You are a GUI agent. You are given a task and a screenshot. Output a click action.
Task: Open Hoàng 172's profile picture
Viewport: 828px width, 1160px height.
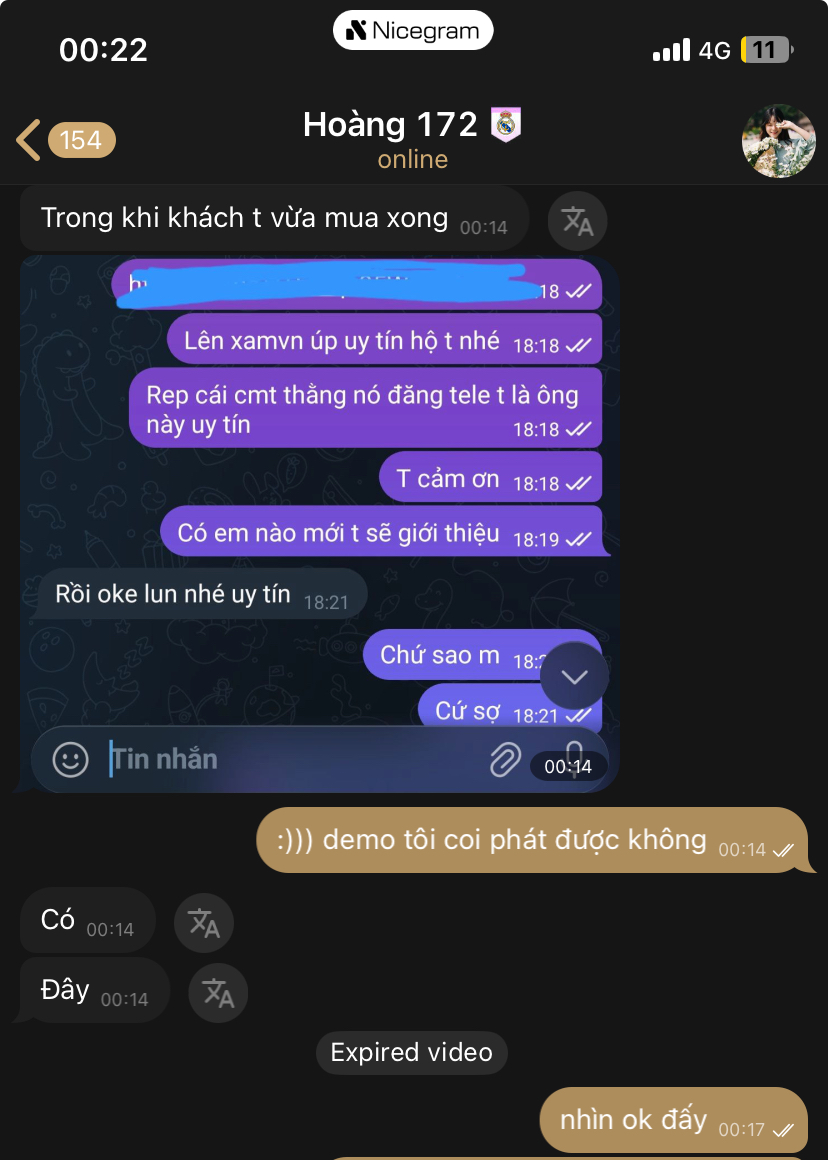[x=778, y=141]
